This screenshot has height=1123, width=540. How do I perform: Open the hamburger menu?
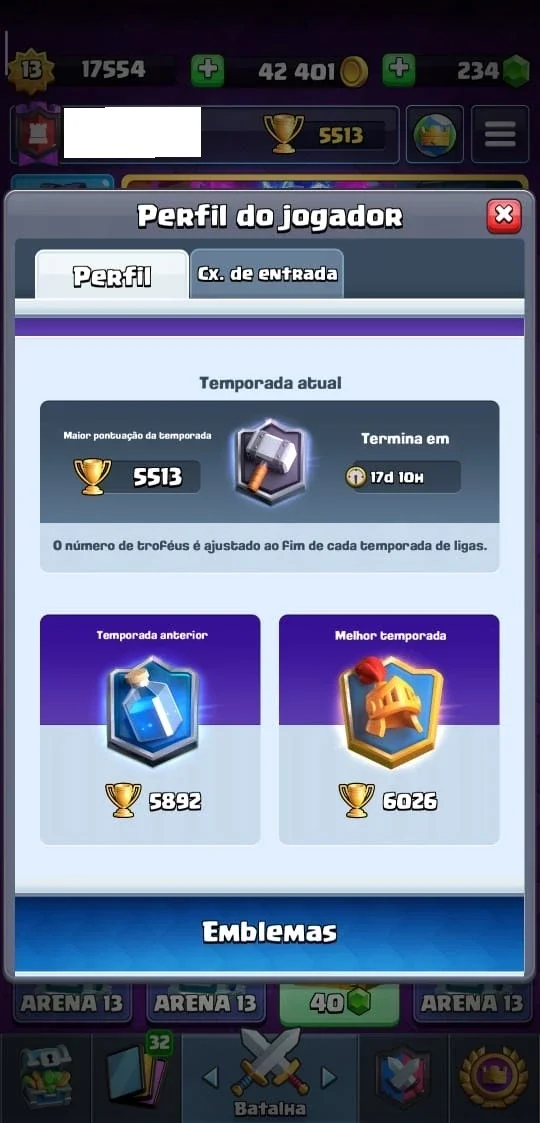(x=500, y=134)
